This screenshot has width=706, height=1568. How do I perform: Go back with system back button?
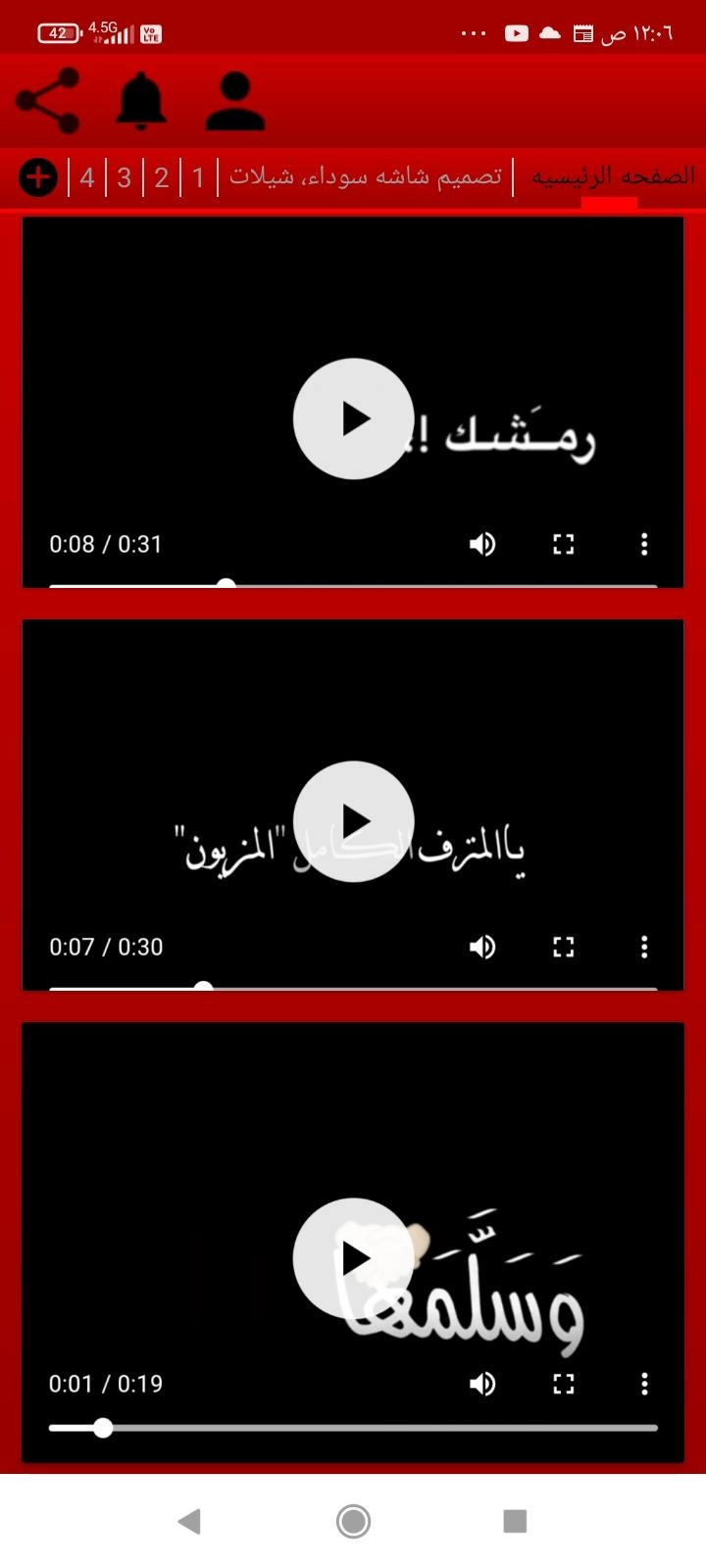(x=189, y=1521)
